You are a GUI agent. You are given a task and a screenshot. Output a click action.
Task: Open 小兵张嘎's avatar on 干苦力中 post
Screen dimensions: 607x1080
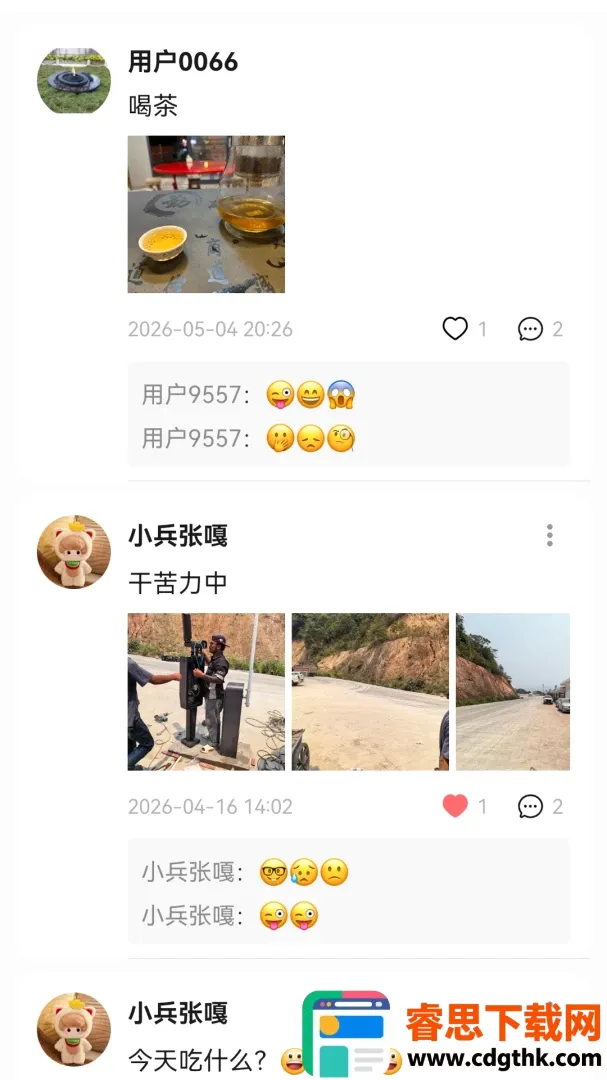pyautogui.click(x=74, y=552)
